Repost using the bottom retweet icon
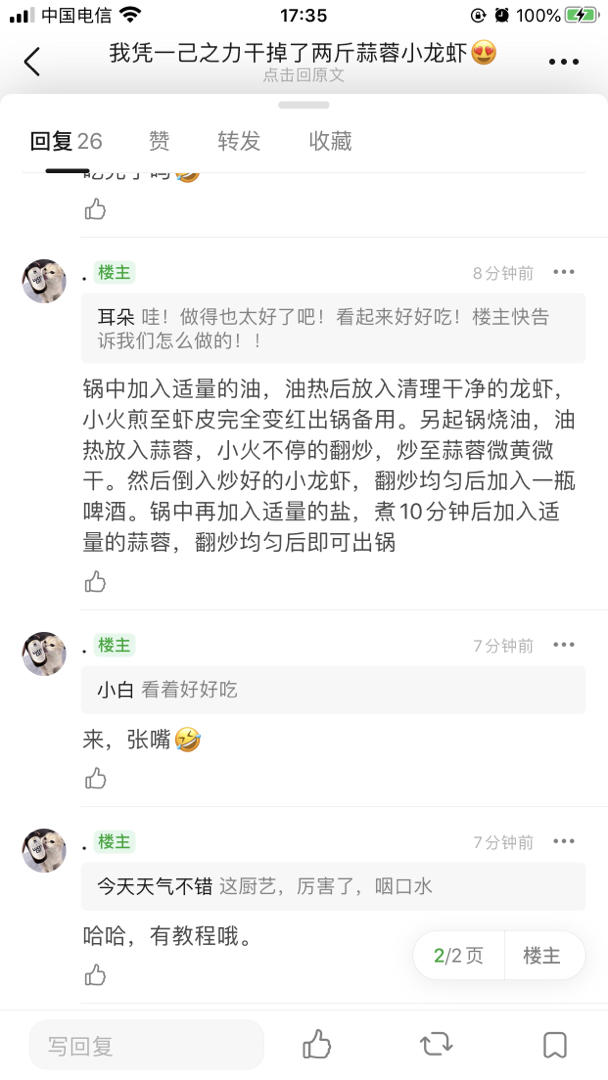Screen dimensions: 608x1080 point(436,1045)
